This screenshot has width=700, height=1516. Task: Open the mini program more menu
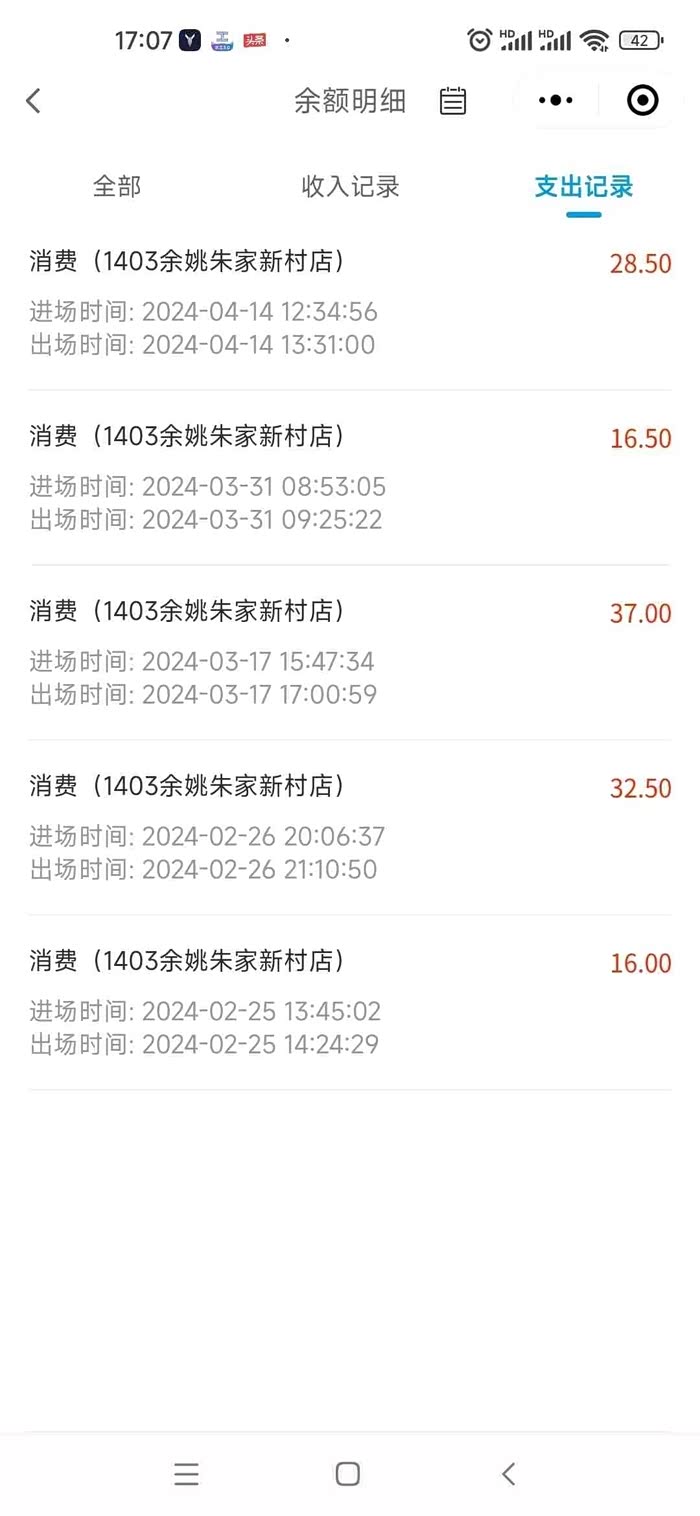556,101
